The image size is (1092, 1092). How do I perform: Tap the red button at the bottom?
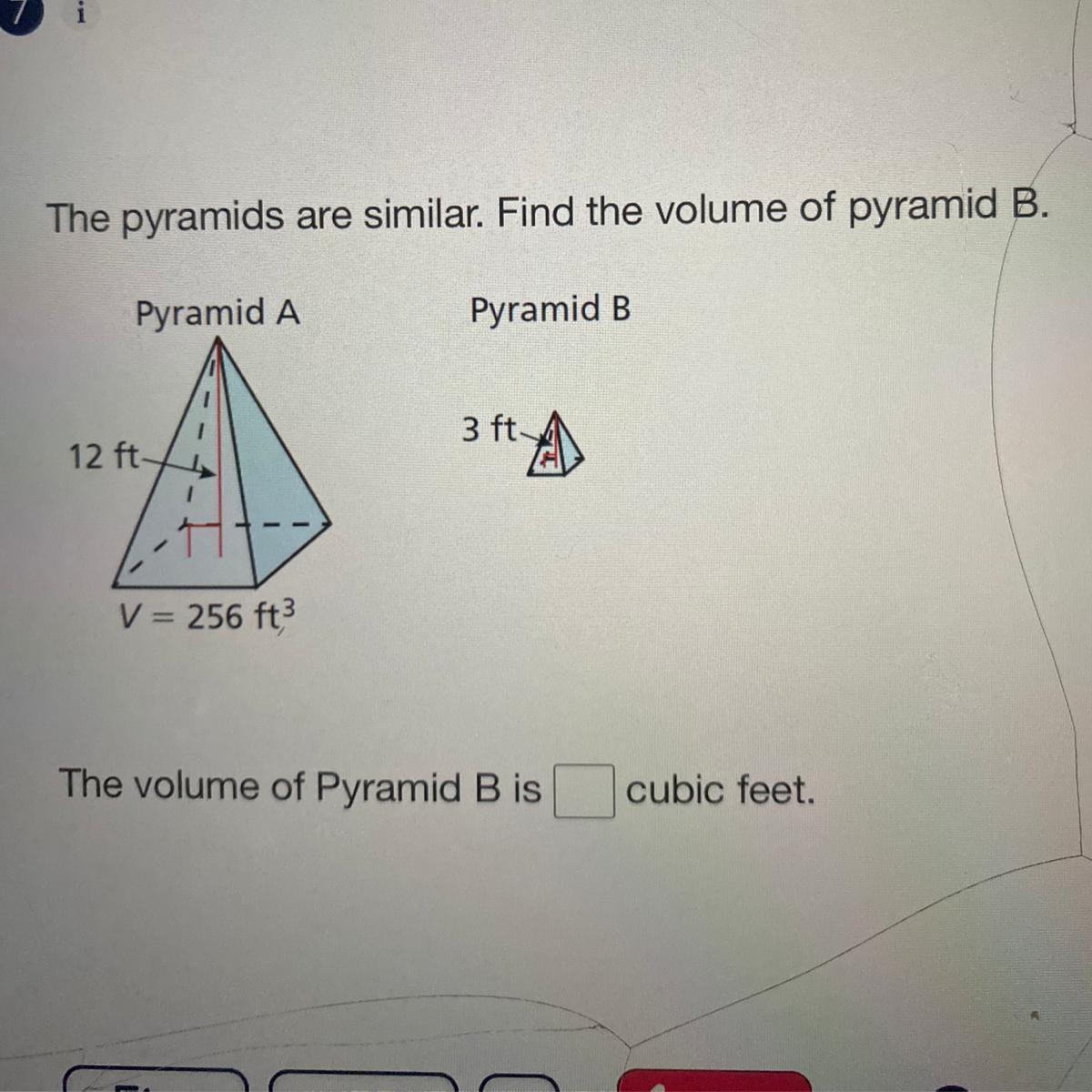tap(713, 1082)
